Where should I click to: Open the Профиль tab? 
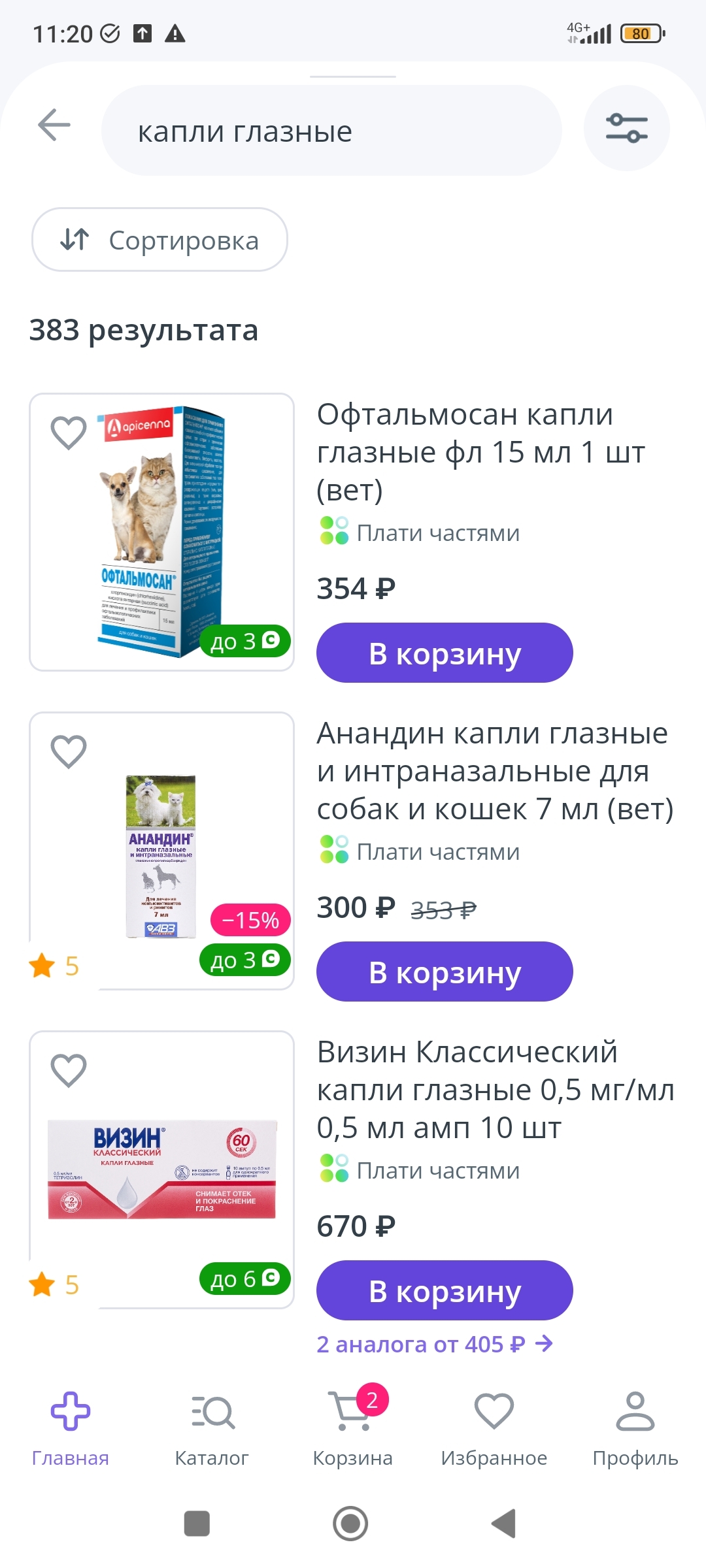tap(635, 1429)
